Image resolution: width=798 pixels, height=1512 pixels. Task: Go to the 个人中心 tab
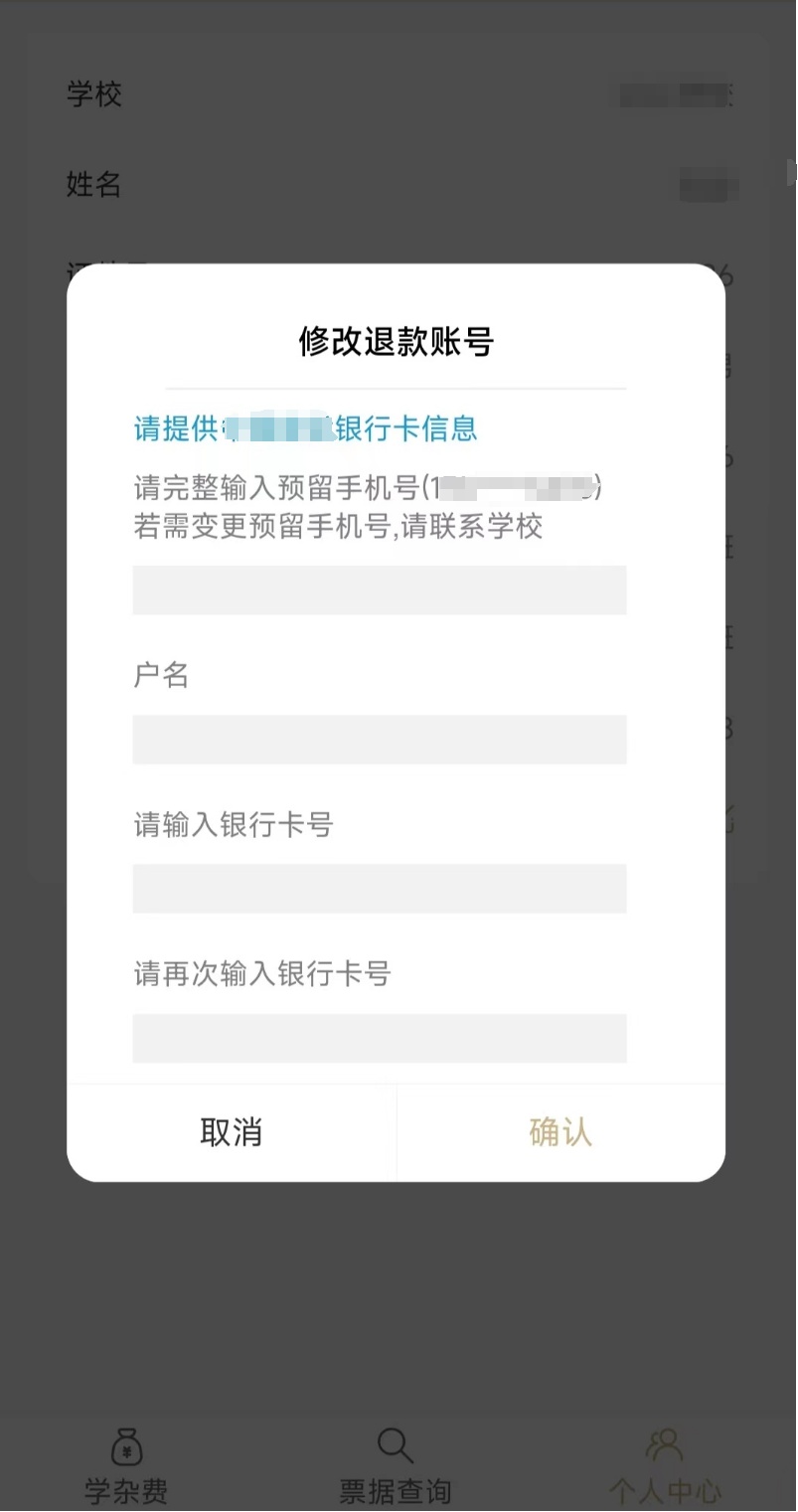pos(665,1467)
